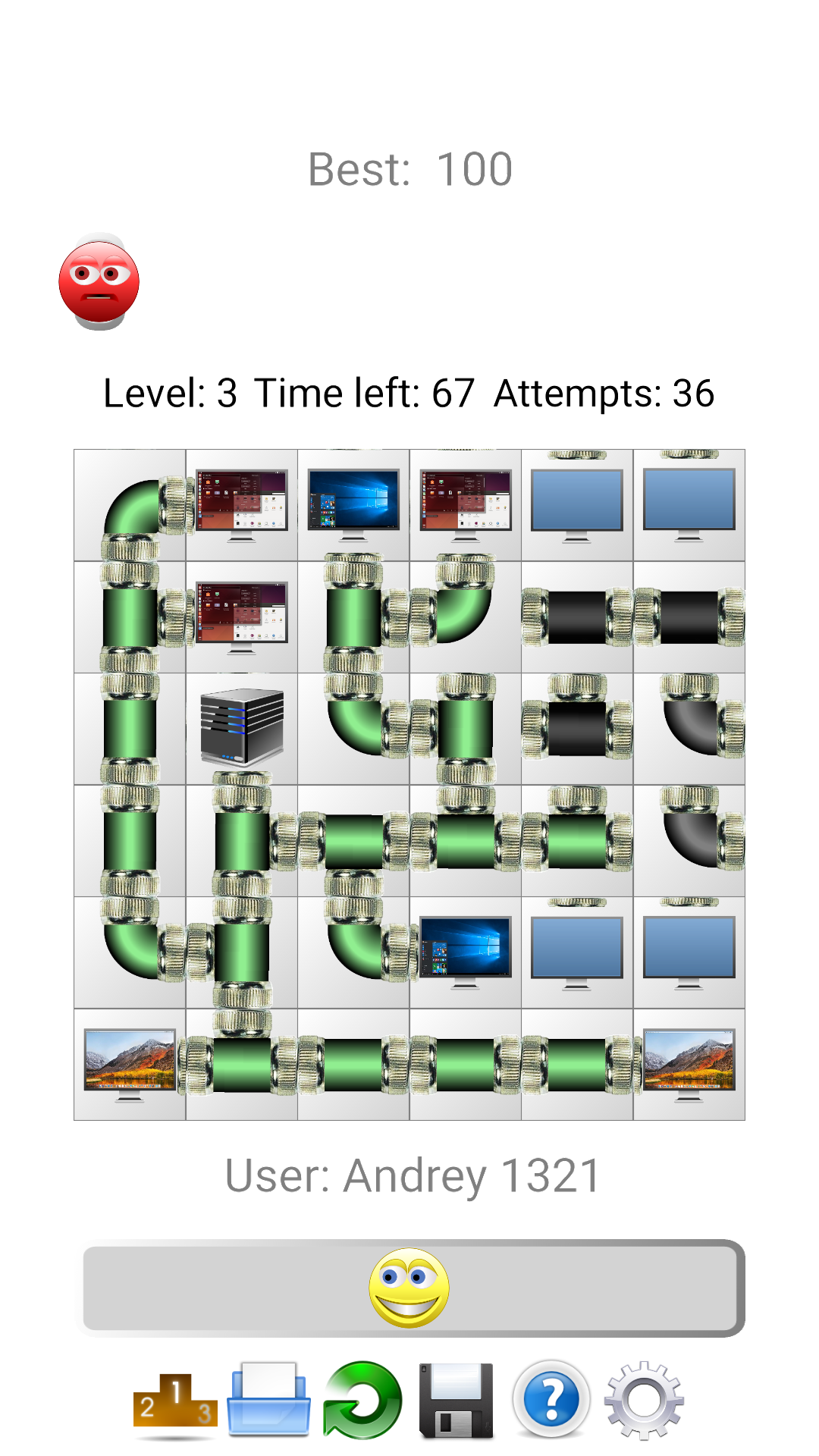Rotate the server tile

point(242,729)
